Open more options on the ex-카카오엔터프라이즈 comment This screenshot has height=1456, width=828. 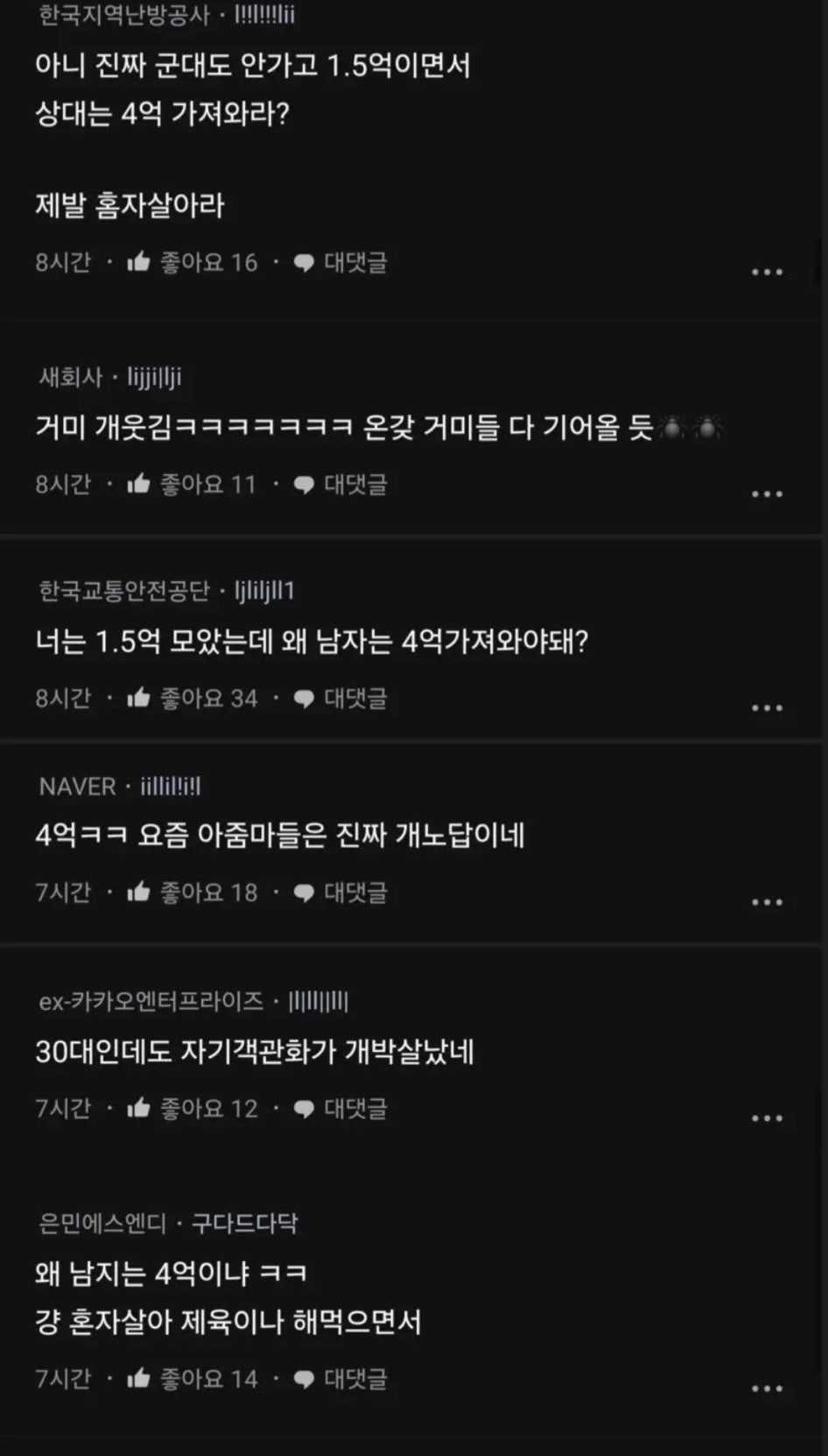click(x=767, y=1118)
